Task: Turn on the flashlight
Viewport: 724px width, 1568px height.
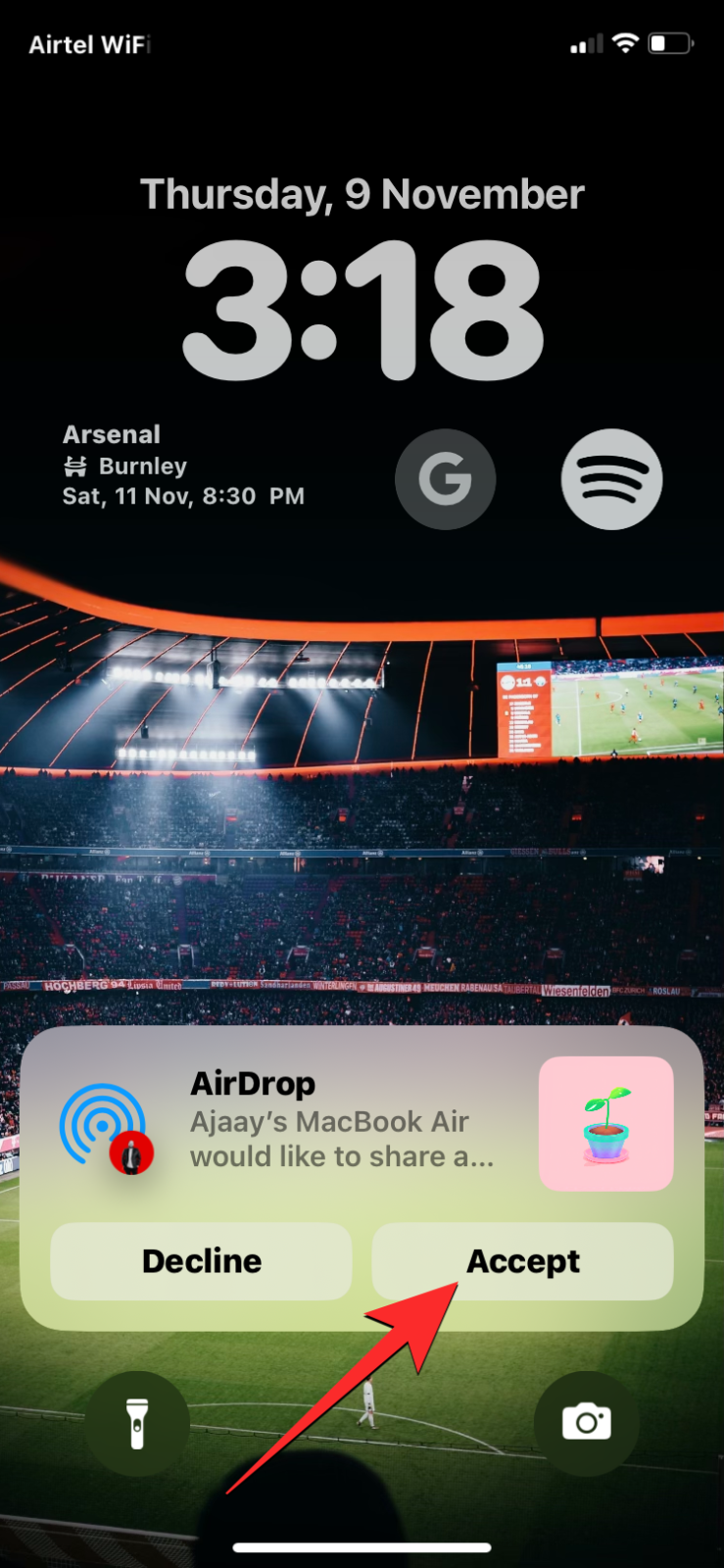Action: (137, 1423)
